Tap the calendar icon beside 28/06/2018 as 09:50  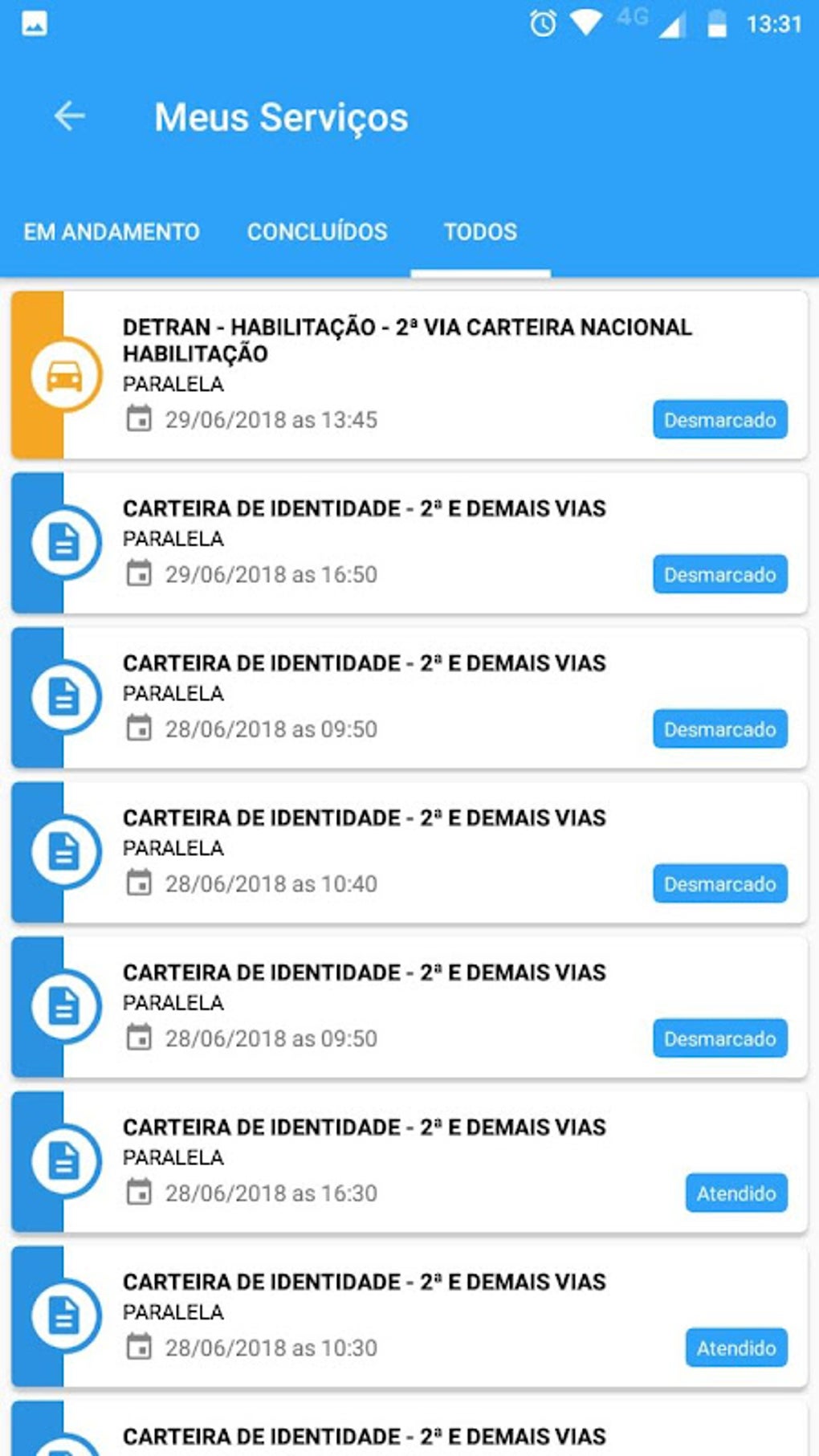pos(141,729)
